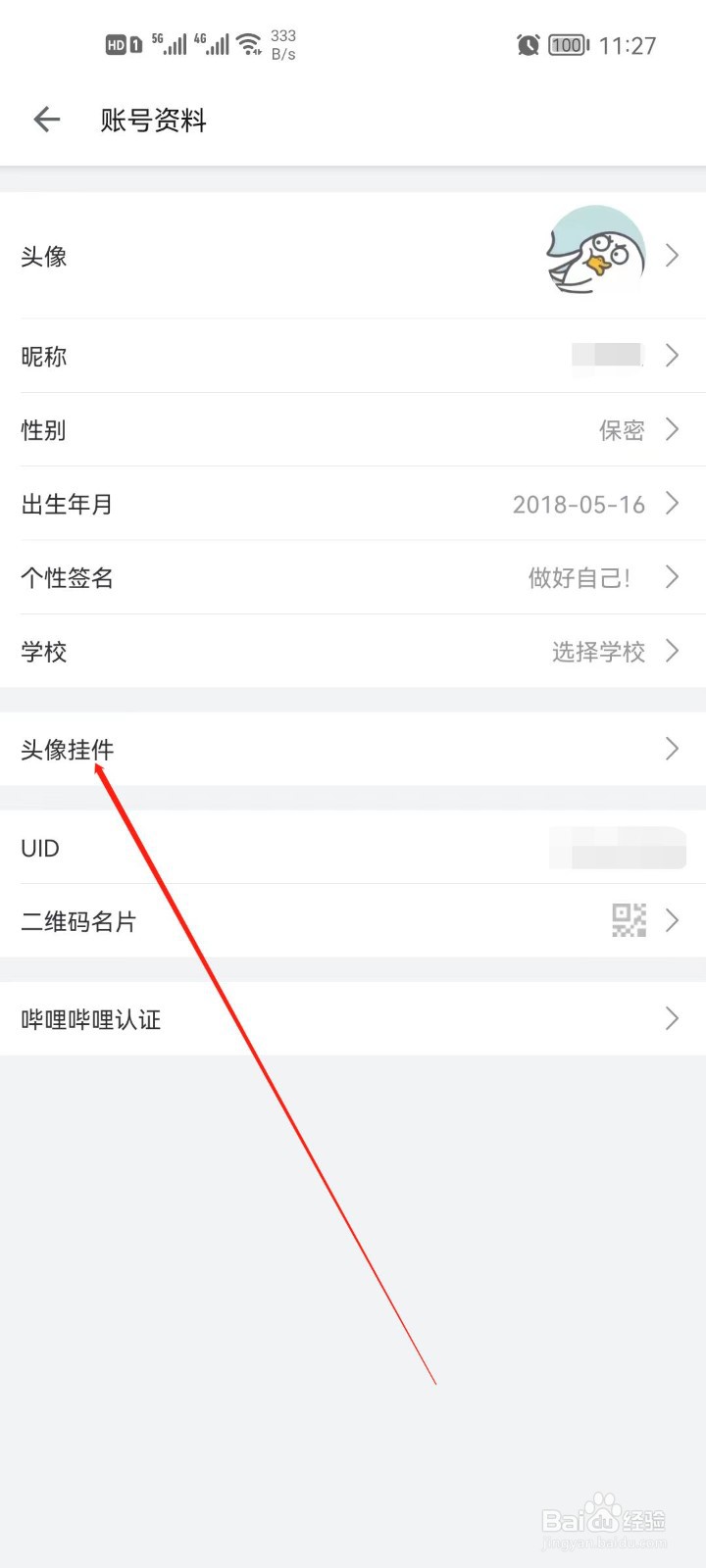Tap the back arrow to leave 账号资料
Image resolution: width=706 pixels, height=1568 pixels.
pyautogui.click(x=45, y=119)
